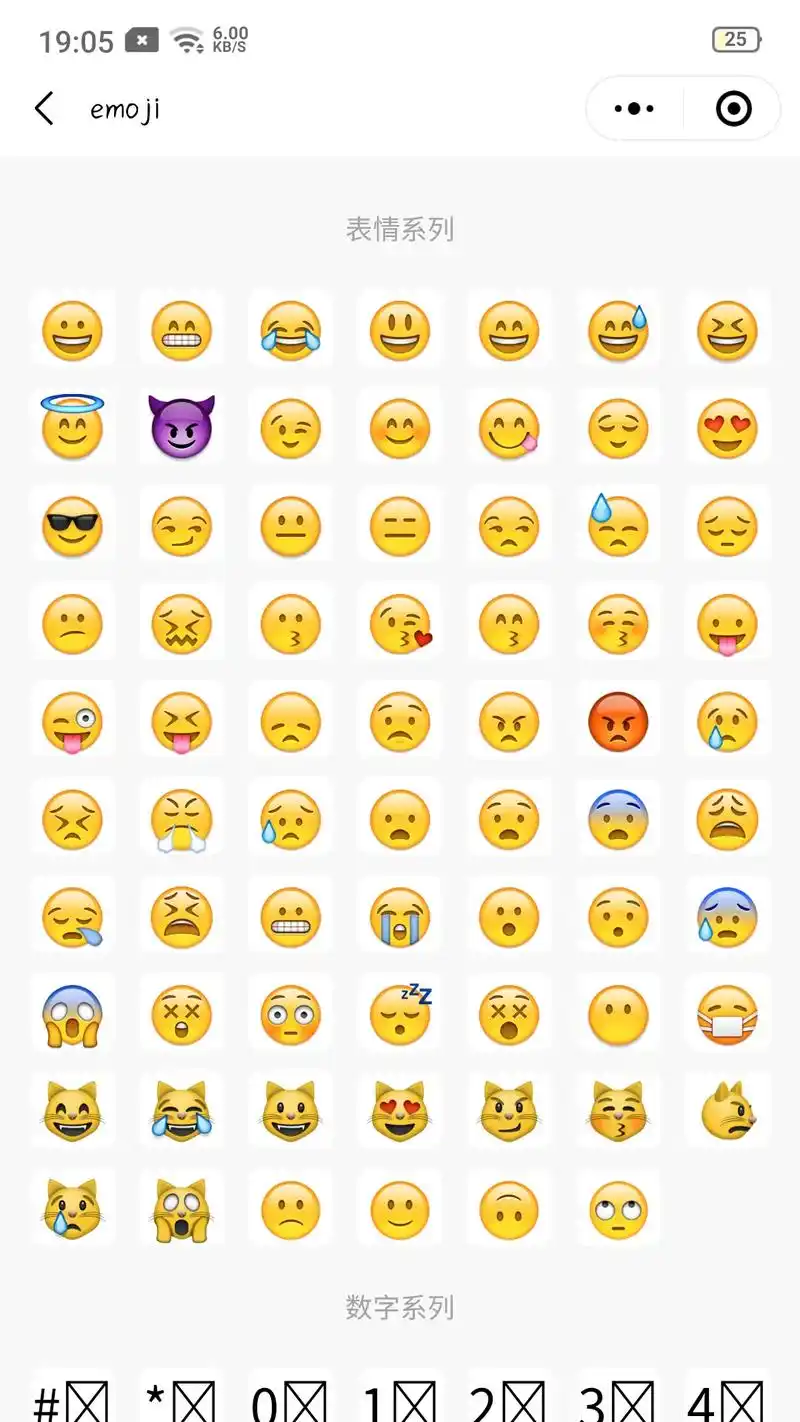Tap the red angry face emoji
This screenshot has width=800, height=1422.
(x=618, y=722)
